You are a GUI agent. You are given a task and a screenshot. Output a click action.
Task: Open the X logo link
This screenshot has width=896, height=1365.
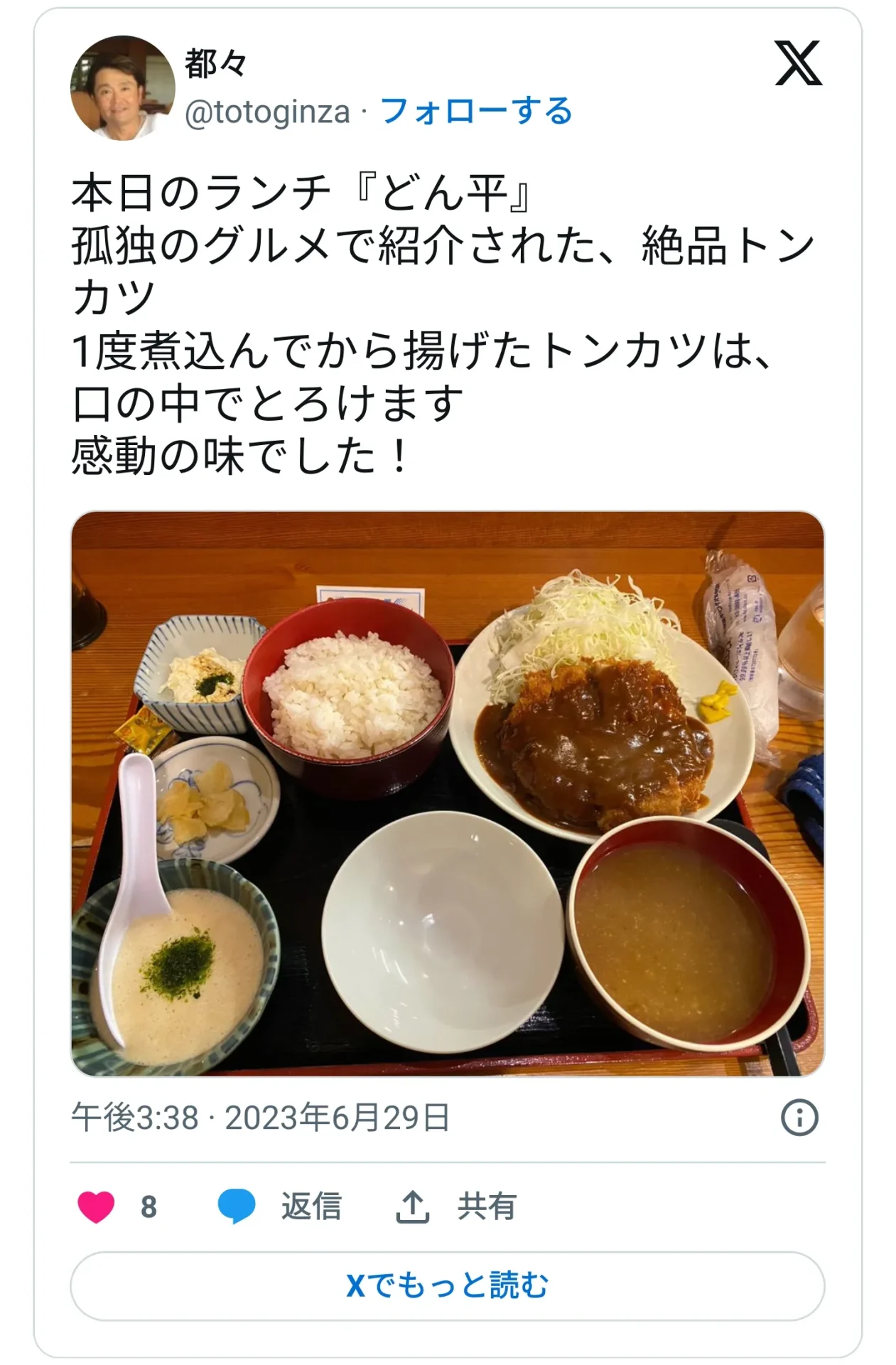pos(798,64)
